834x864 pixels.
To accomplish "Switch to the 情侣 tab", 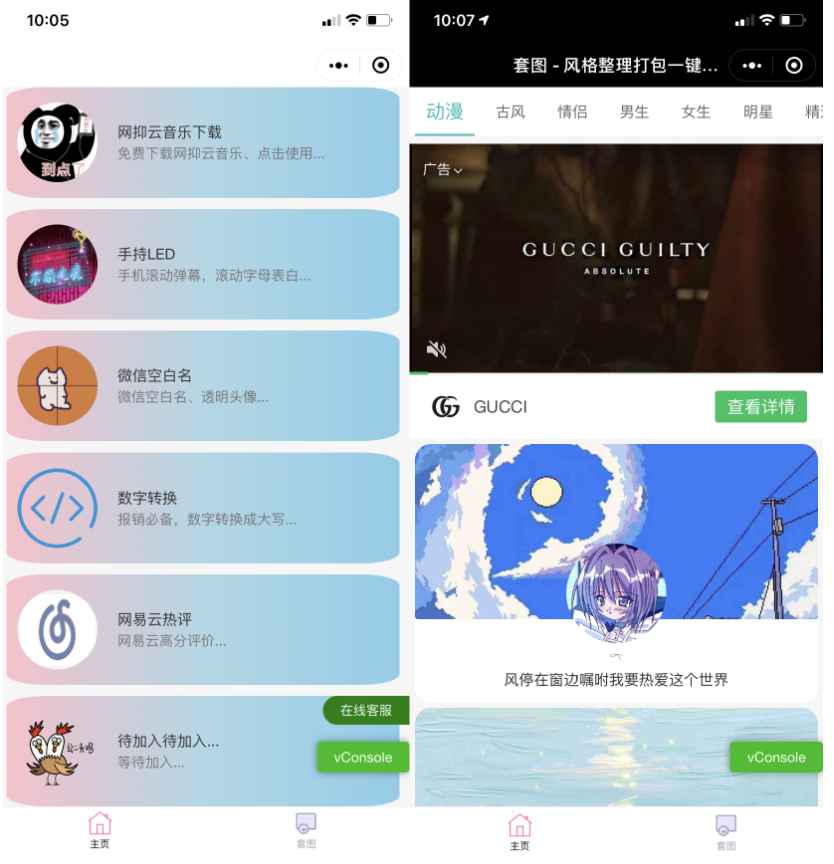I will pyautogui.click(x=572, y=112).
